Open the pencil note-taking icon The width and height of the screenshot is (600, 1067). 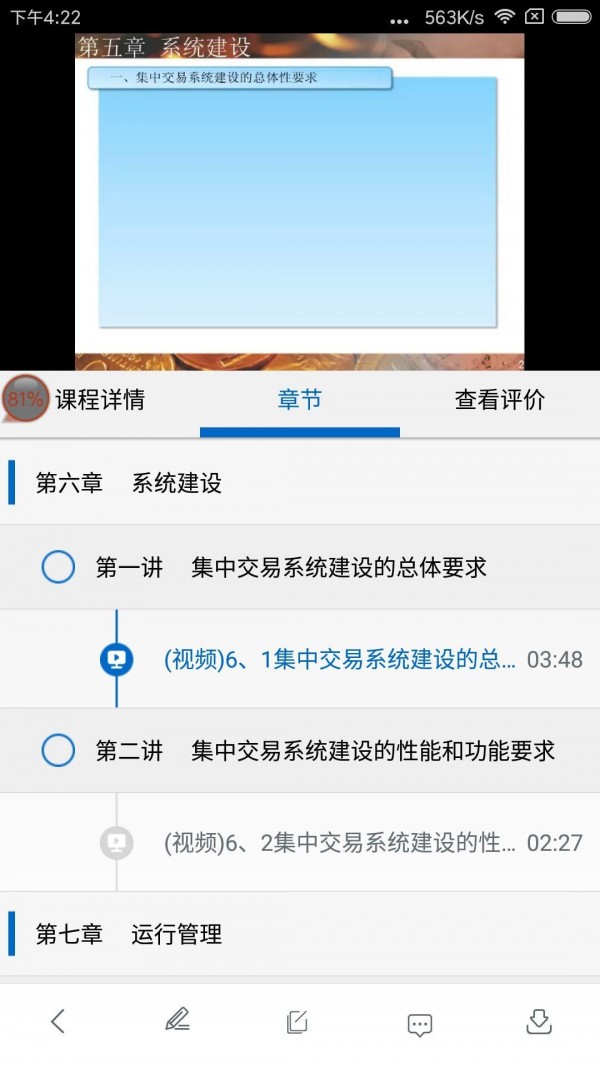(x=177, y=1021)
